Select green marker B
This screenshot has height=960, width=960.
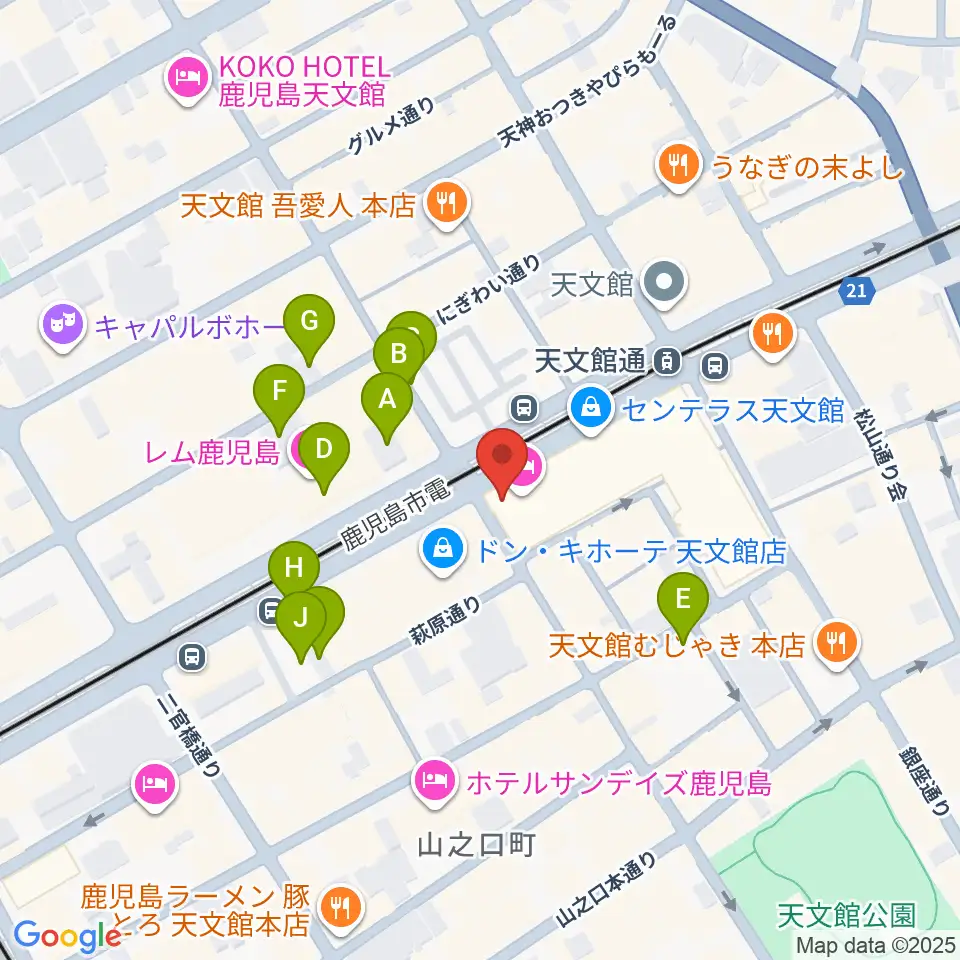[x=399, y=355]
